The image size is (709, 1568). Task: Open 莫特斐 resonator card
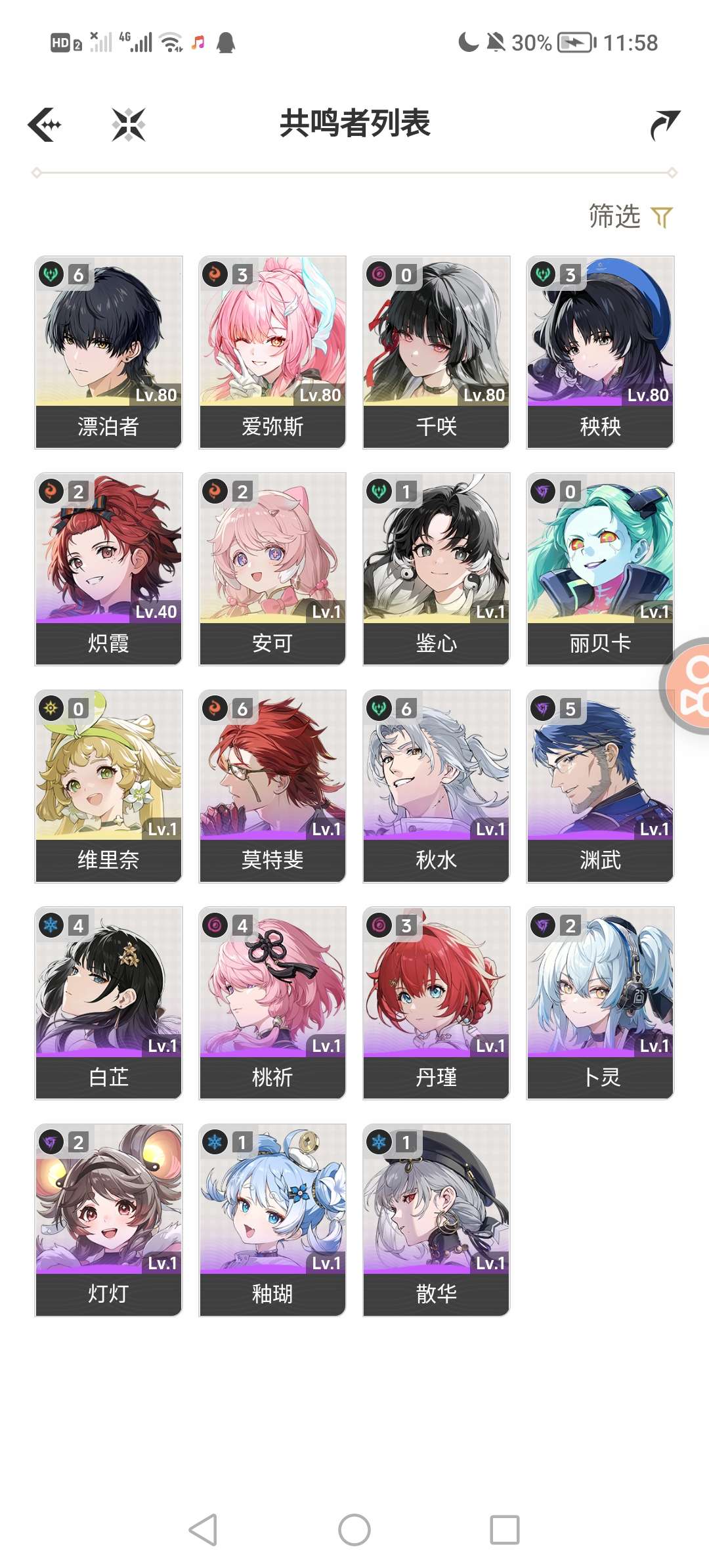pos(272,786)
